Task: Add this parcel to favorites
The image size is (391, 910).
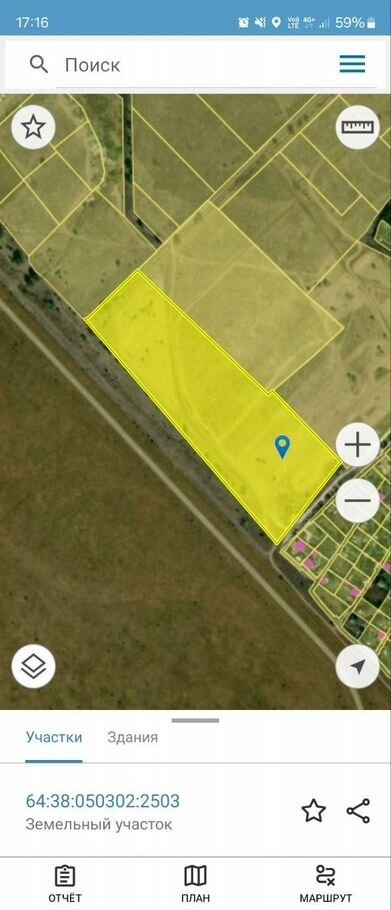Action: pos(313,811)
